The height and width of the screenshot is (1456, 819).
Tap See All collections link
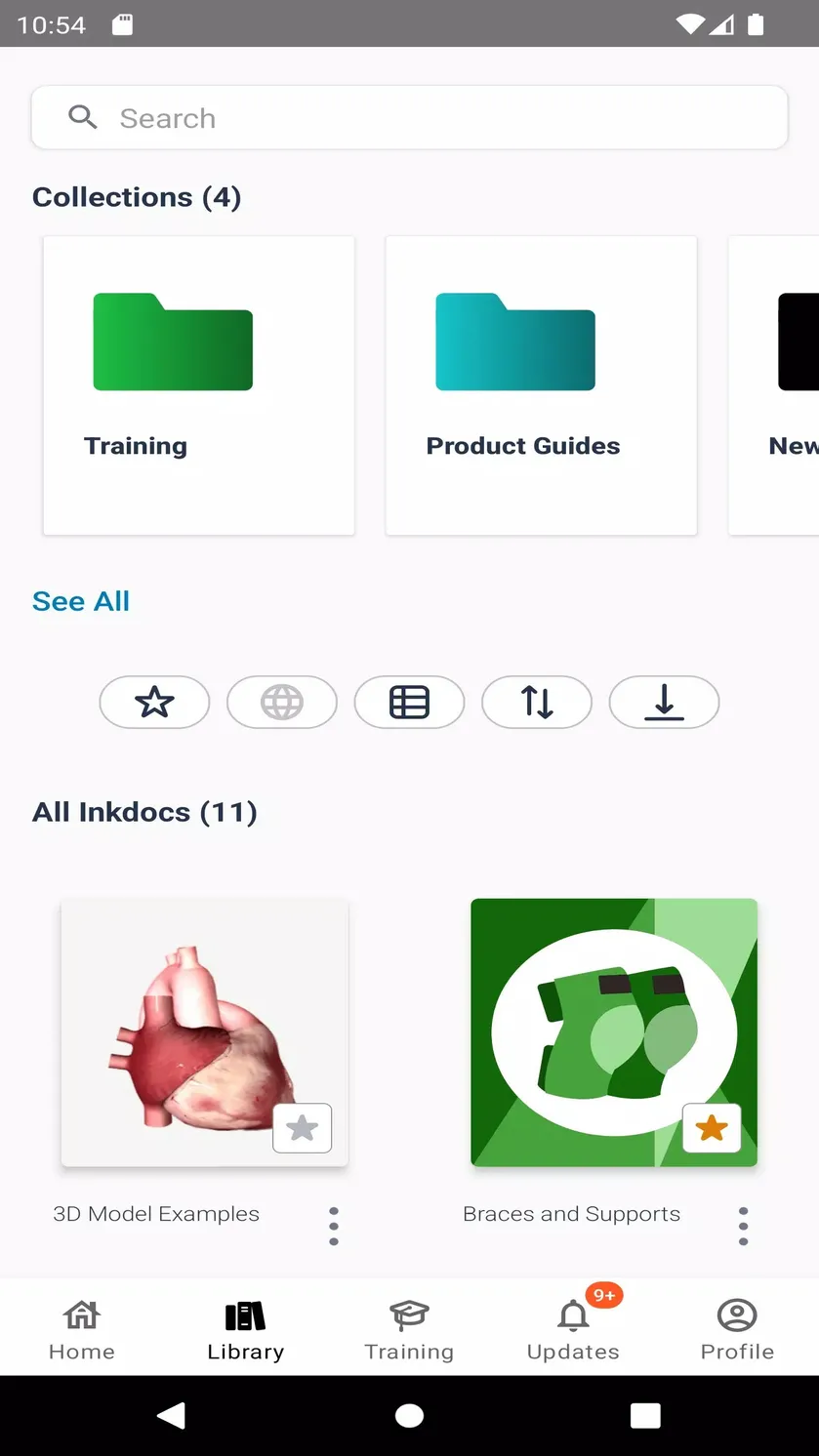pyautogui.click(x=81, y=601)
